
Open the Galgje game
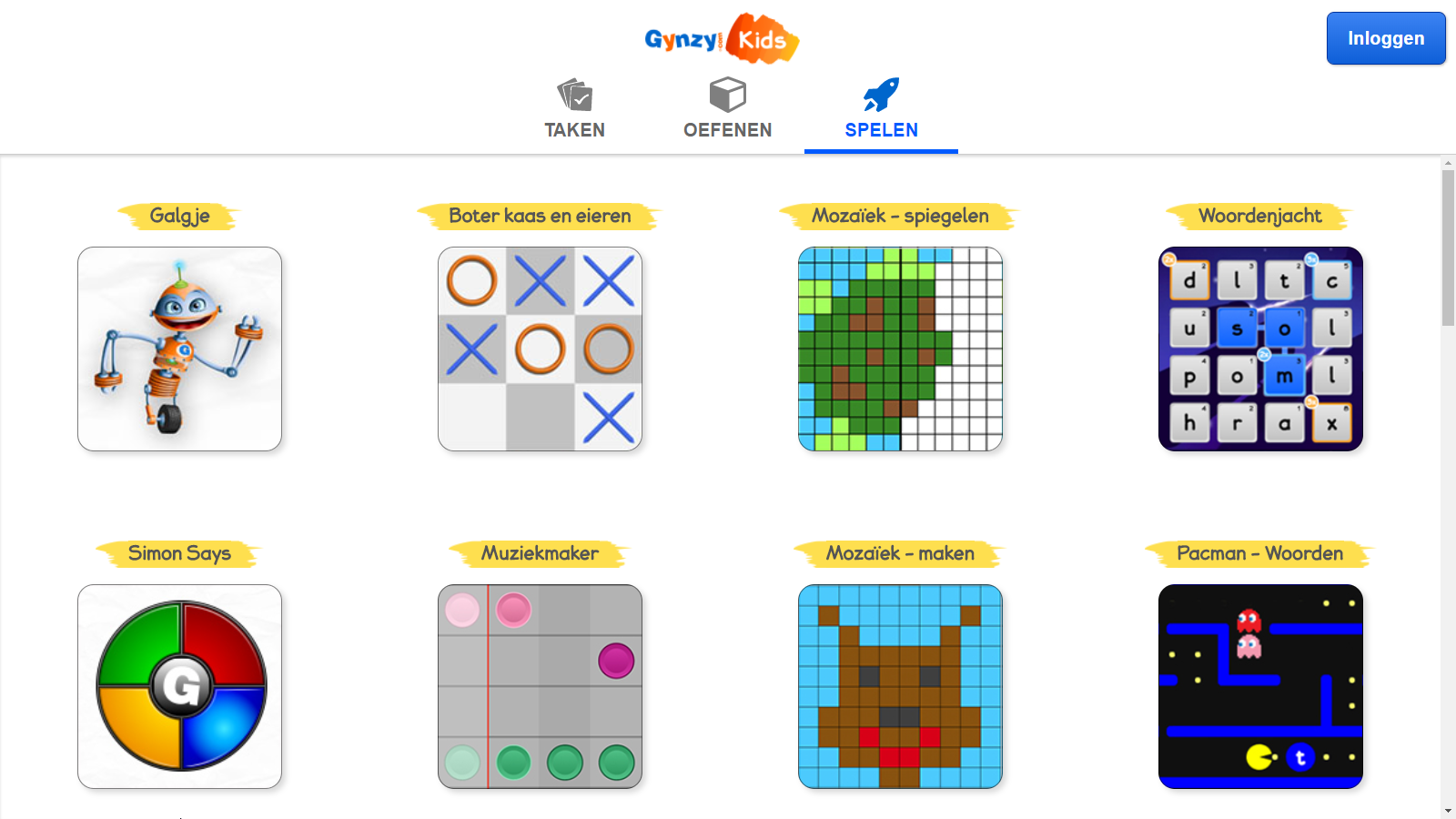[x=179, y=349]
